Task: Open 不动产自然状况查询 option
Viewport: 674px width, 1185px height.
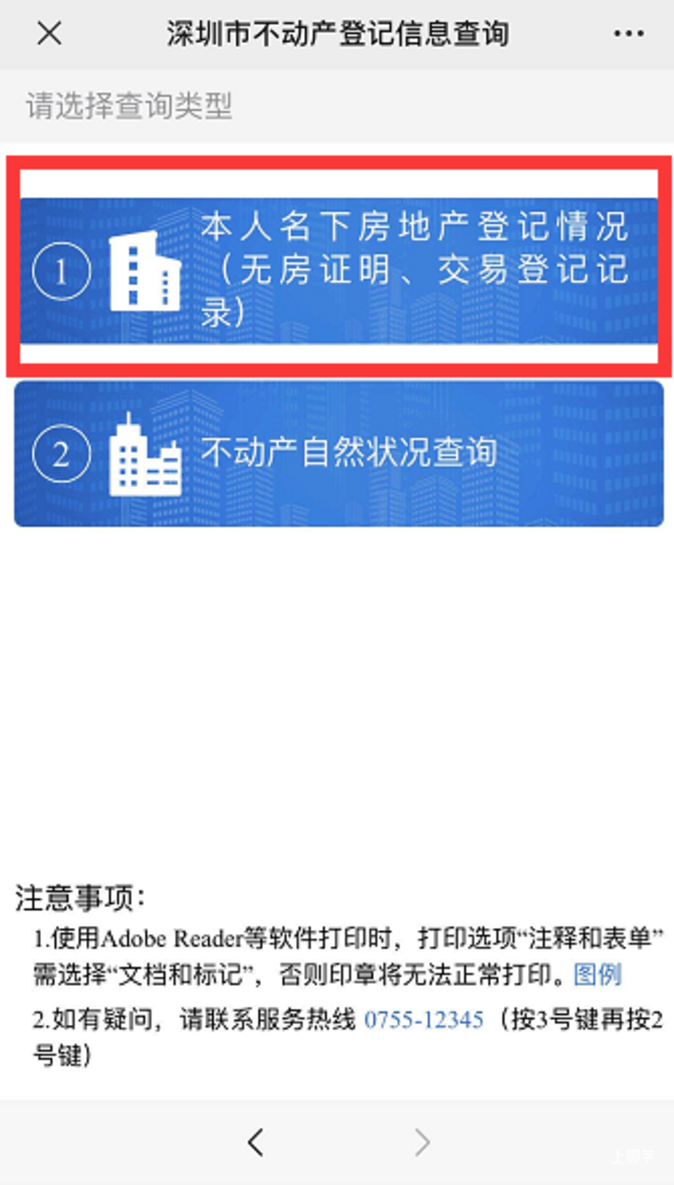Action: pyautogui.click(x=338, y=453)
